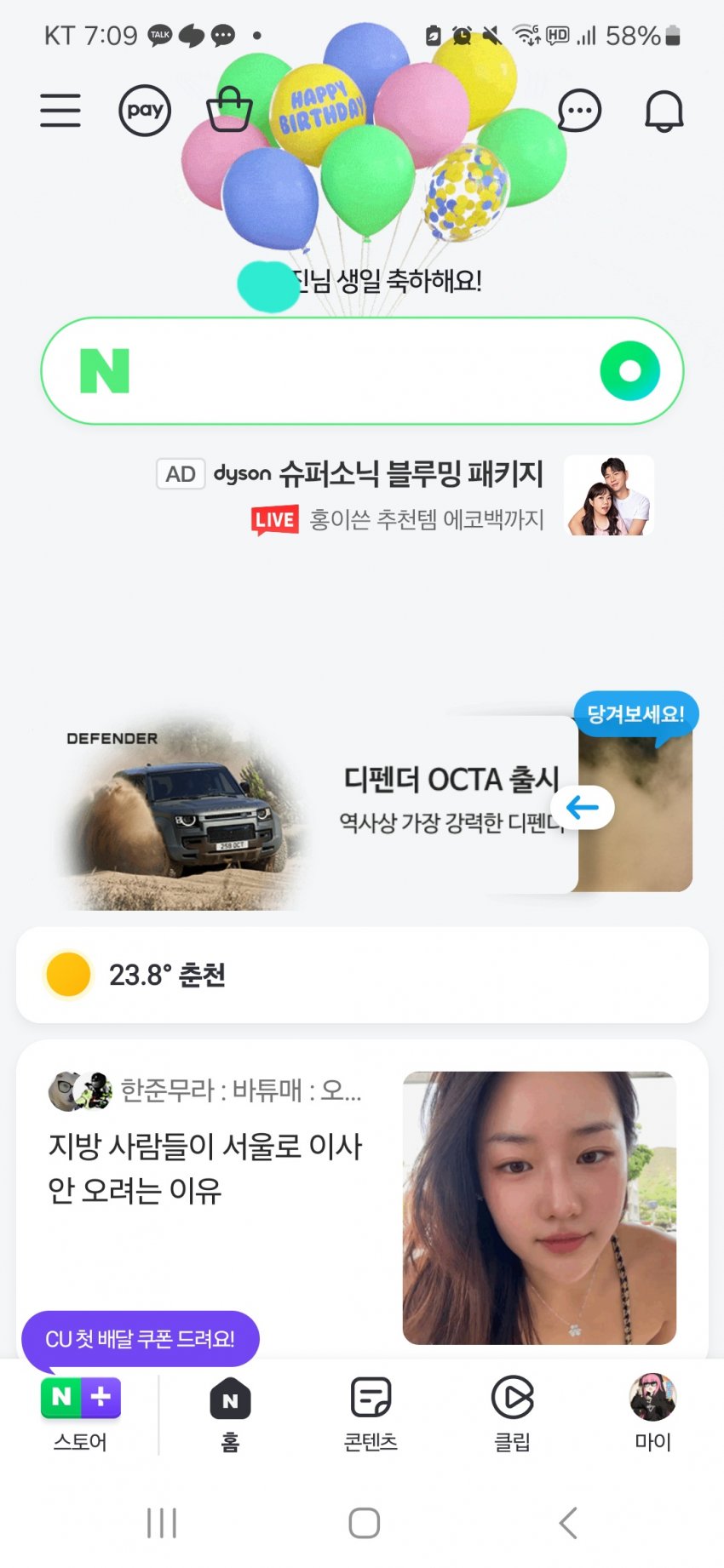Open Naver Pay
The height and width of the screenshot is (1568, 724).
145,111
